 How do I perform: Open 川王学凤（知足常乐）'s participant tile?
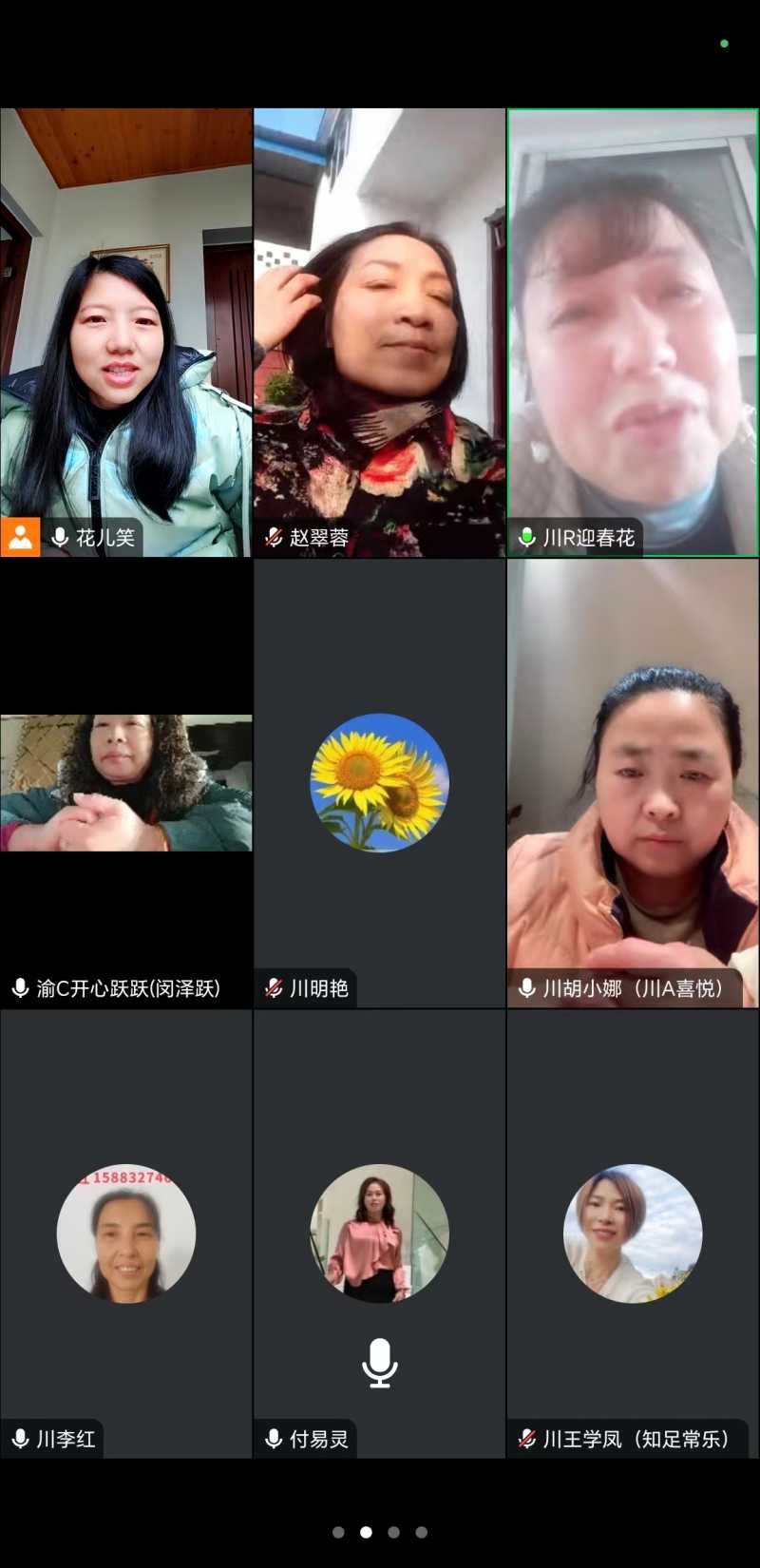coord(633,1233)
